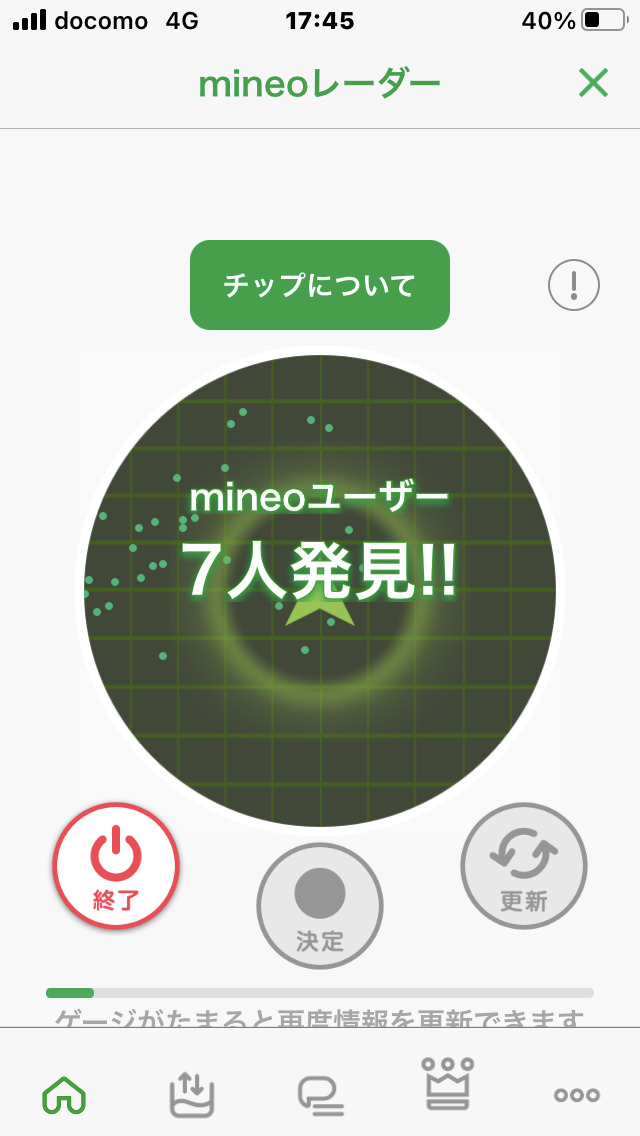Image resolution: width=640 pixels, height=1136 pixels.
Task: Open the crown ranking tab
Action: tap(449, 1084)
